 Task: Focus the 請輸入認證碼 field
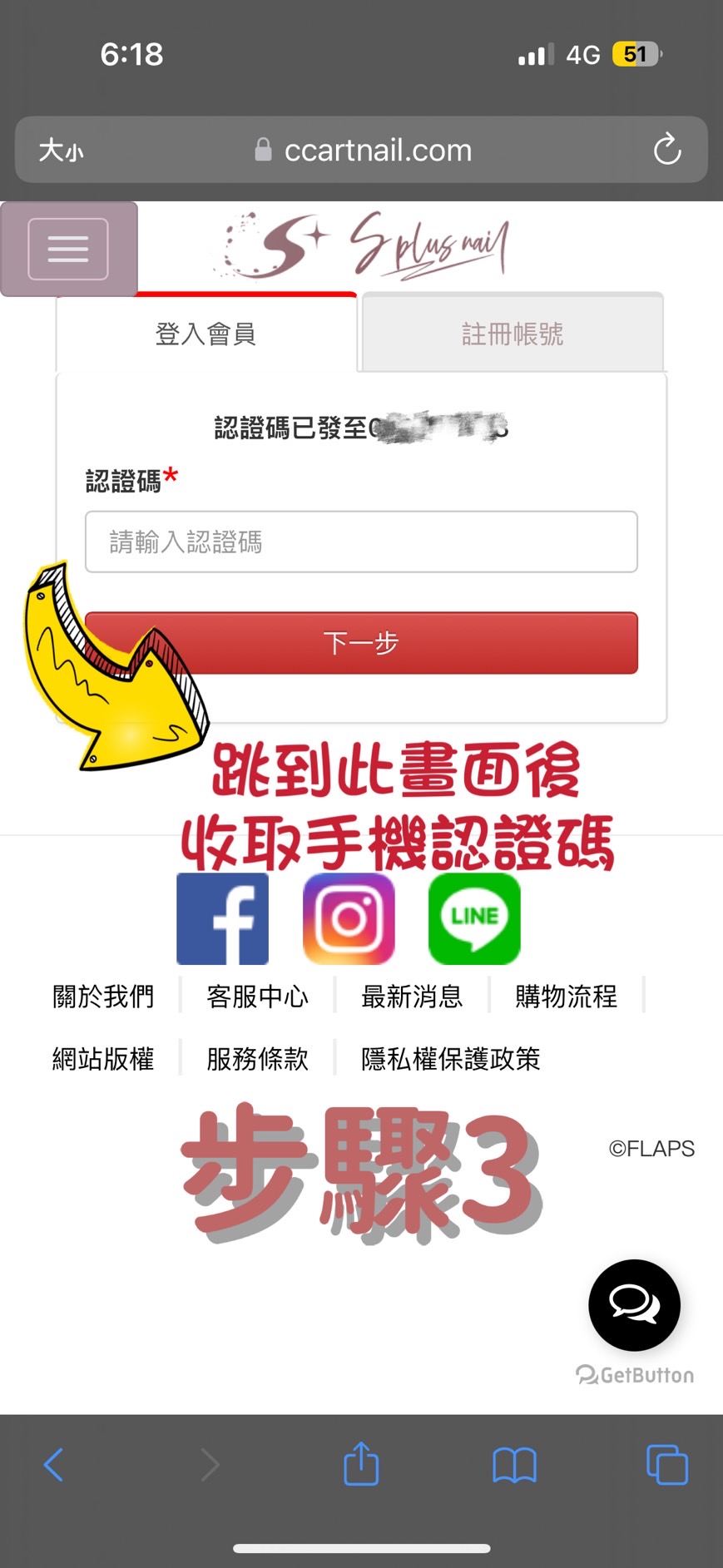pyautogui.click(x=361, y=542)
